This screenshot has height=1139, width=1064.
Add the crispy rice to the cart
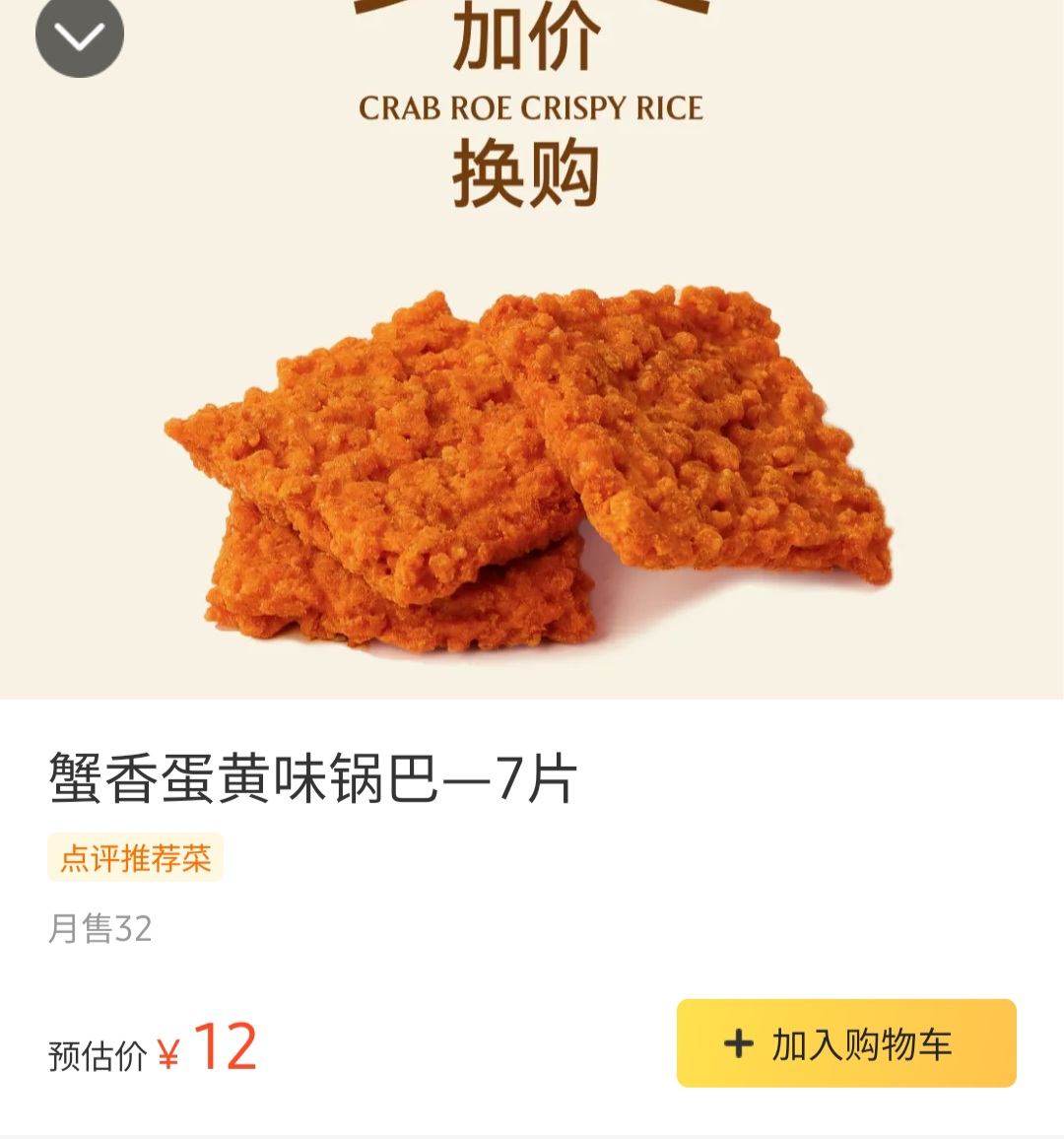pyautogui.click(x=845, y=1043)
